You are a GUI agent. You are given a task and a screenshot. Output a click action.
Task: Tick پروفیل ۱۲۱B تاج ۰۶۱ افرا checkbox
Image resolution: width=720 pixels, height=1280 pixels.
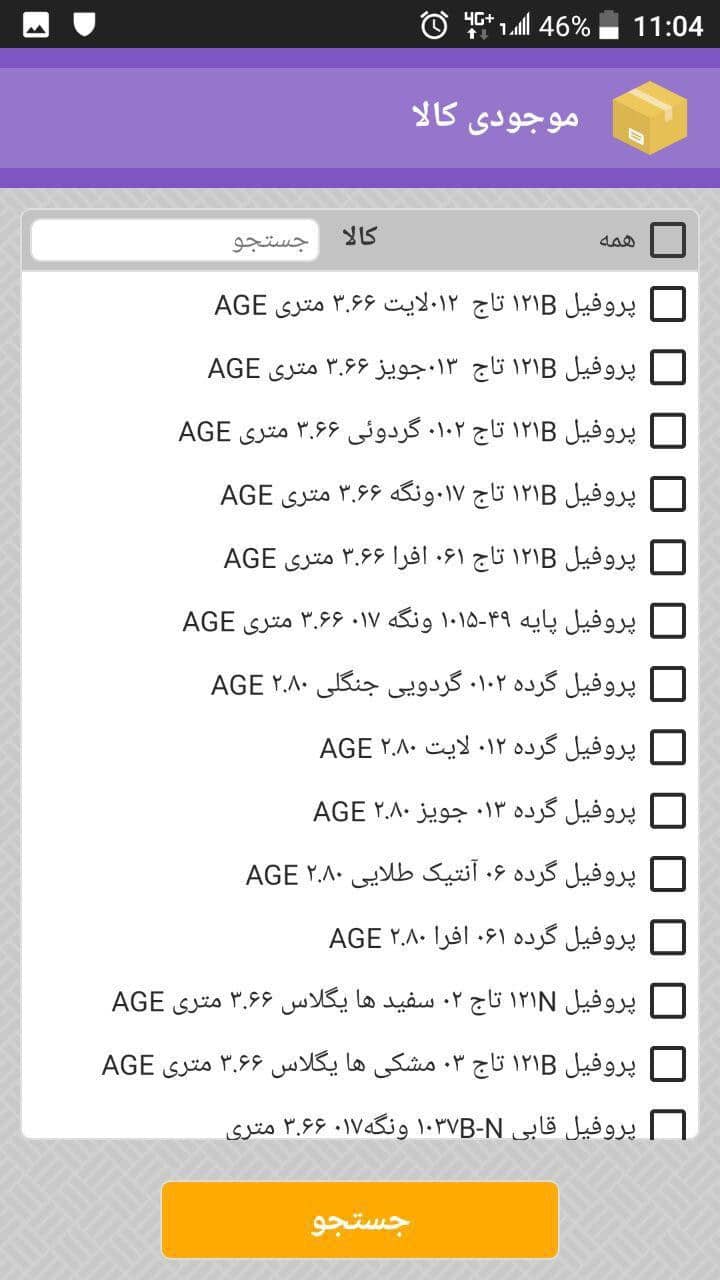[x=668, y=557]
